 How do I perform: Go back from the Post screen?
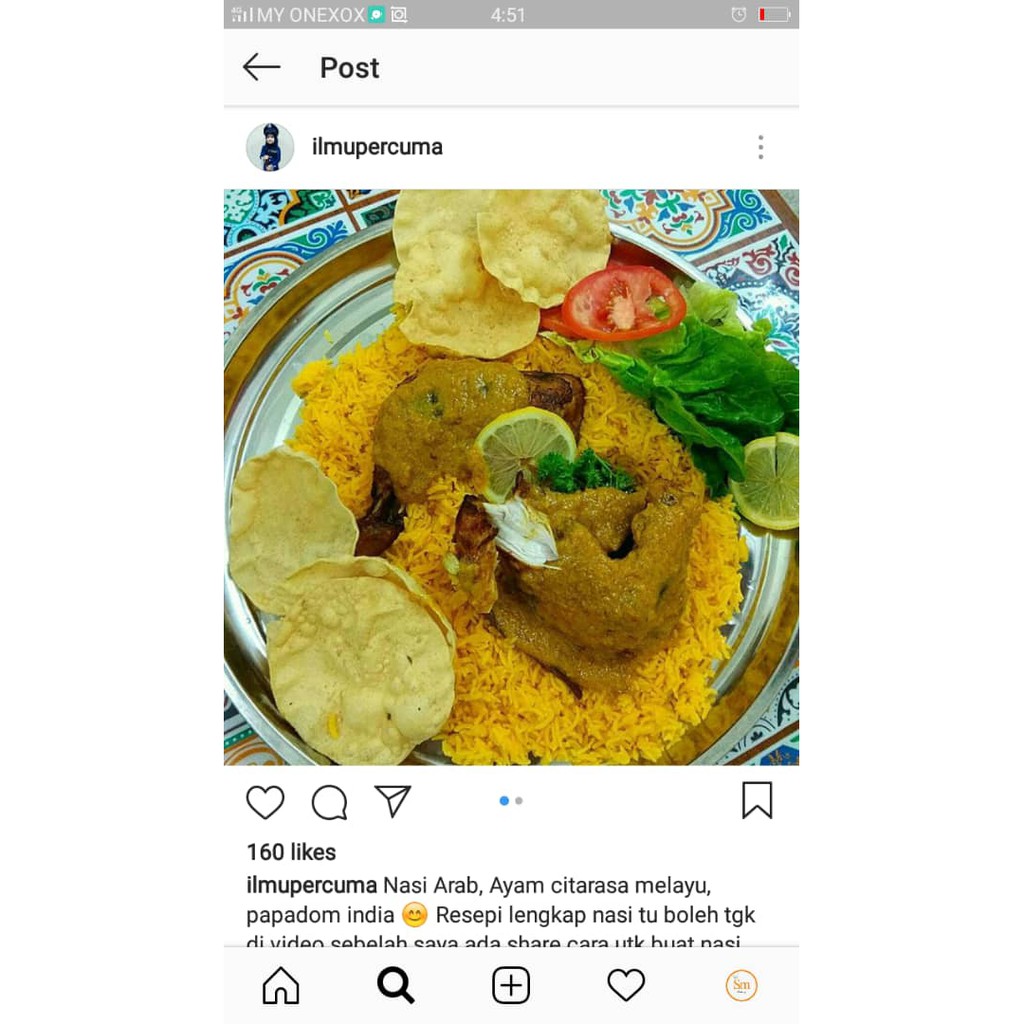point(261,67)
